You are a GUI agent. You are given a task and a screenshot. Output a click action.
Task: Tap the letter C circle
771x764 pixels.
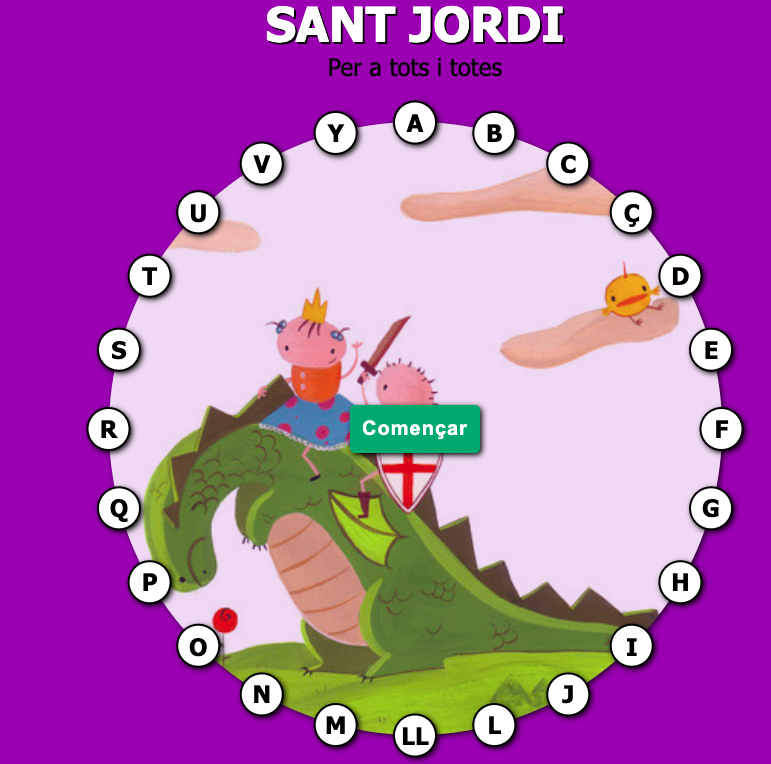point(568,164)
